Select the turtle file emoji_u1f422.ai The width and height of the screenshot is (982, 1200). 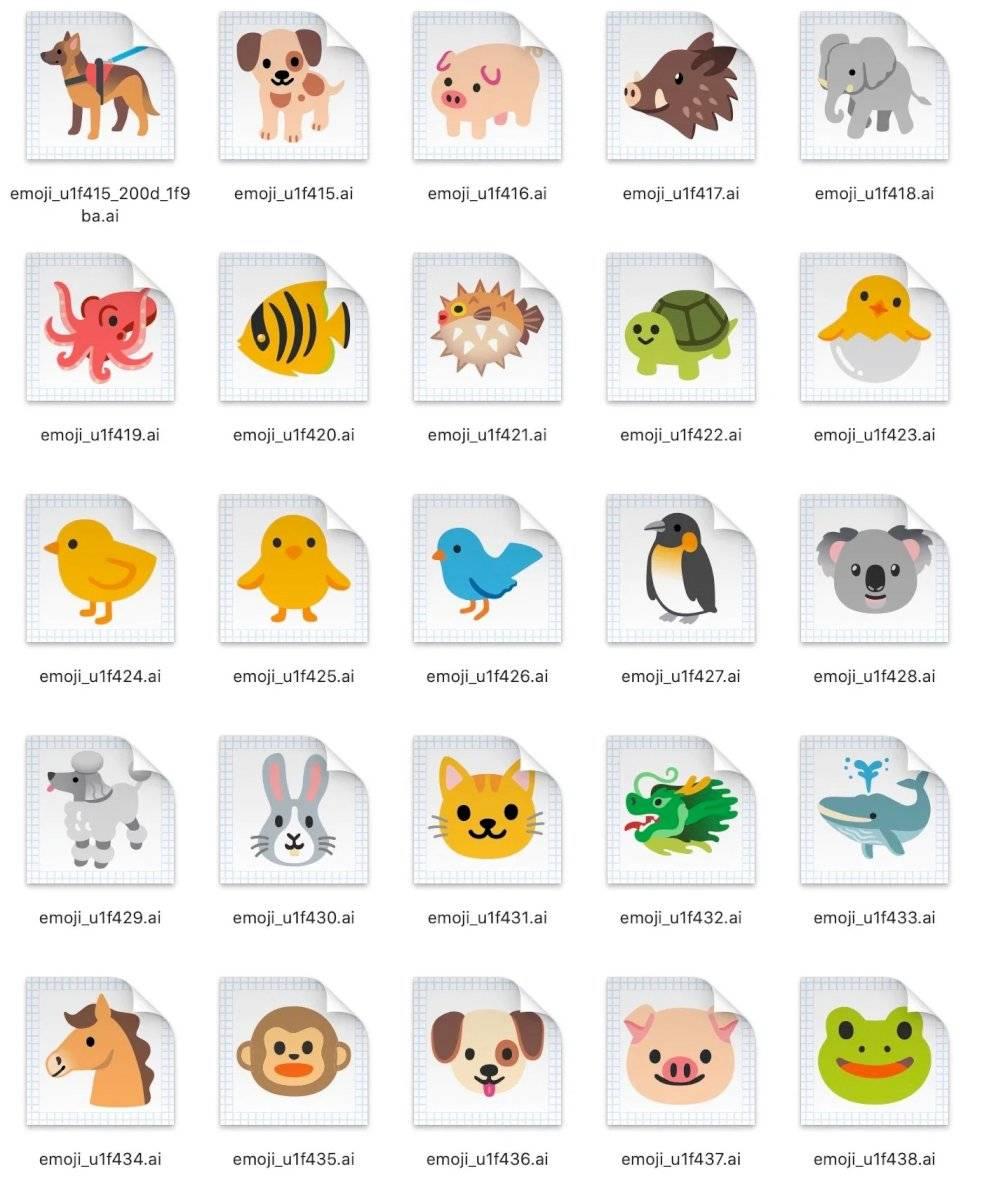click(x=680, y=327)
